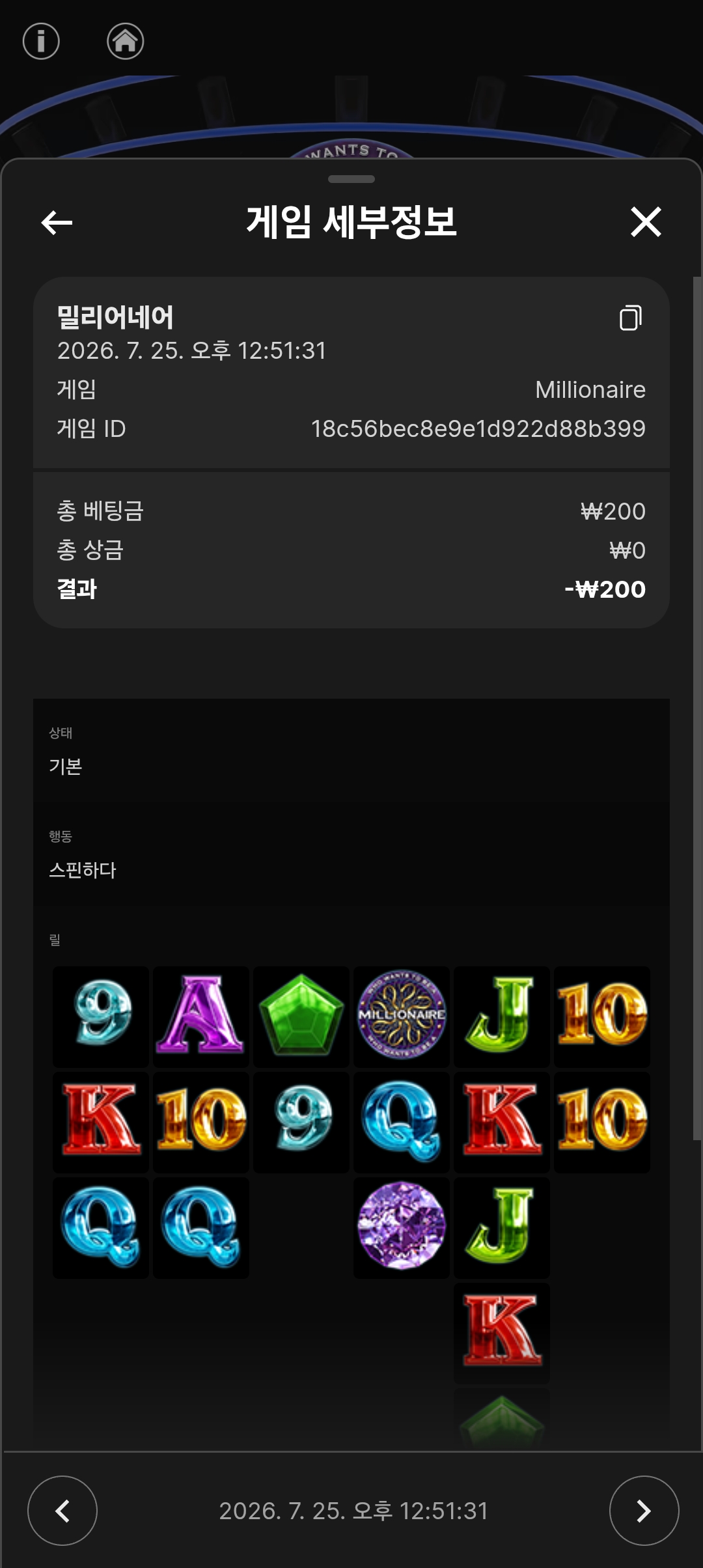This screenshot has height=1568, width=703.
Task: Close the game details panel
Action: [646, 222]
